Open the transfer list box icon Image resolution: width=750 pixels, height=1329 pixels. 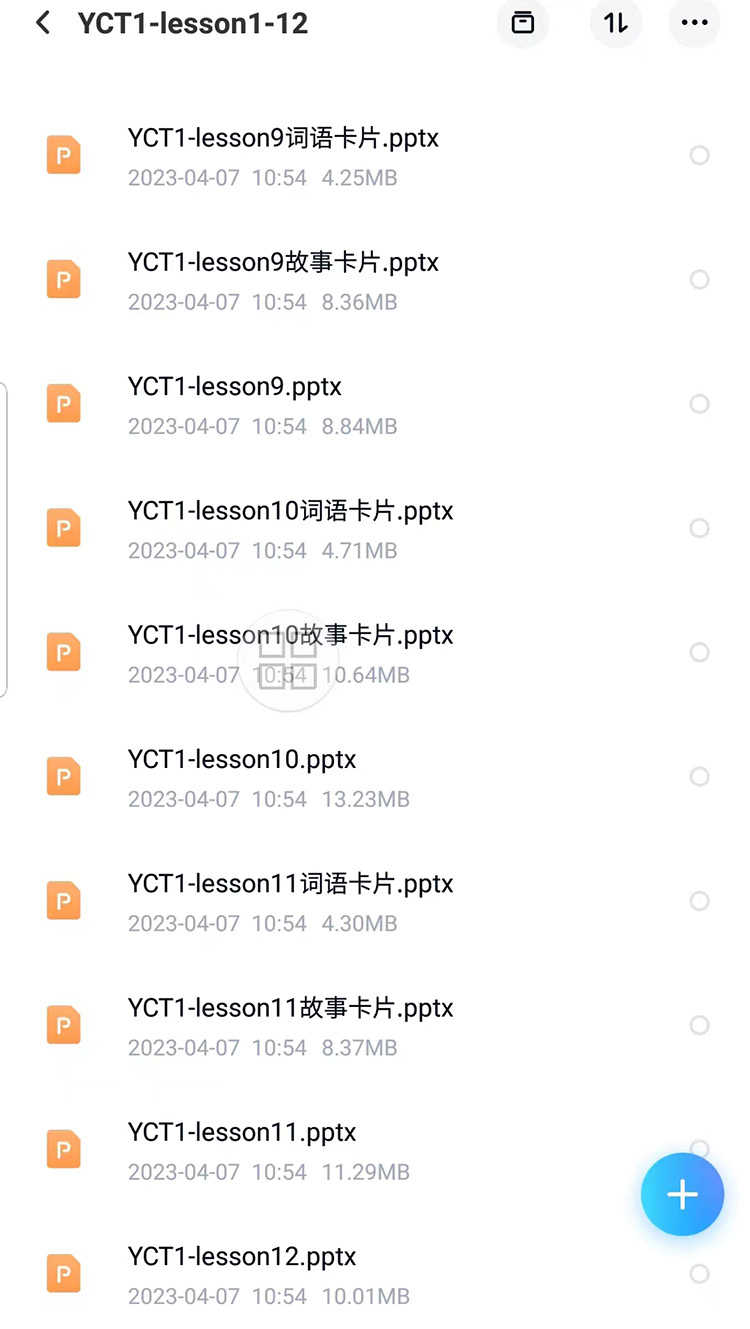coord(522,23)
